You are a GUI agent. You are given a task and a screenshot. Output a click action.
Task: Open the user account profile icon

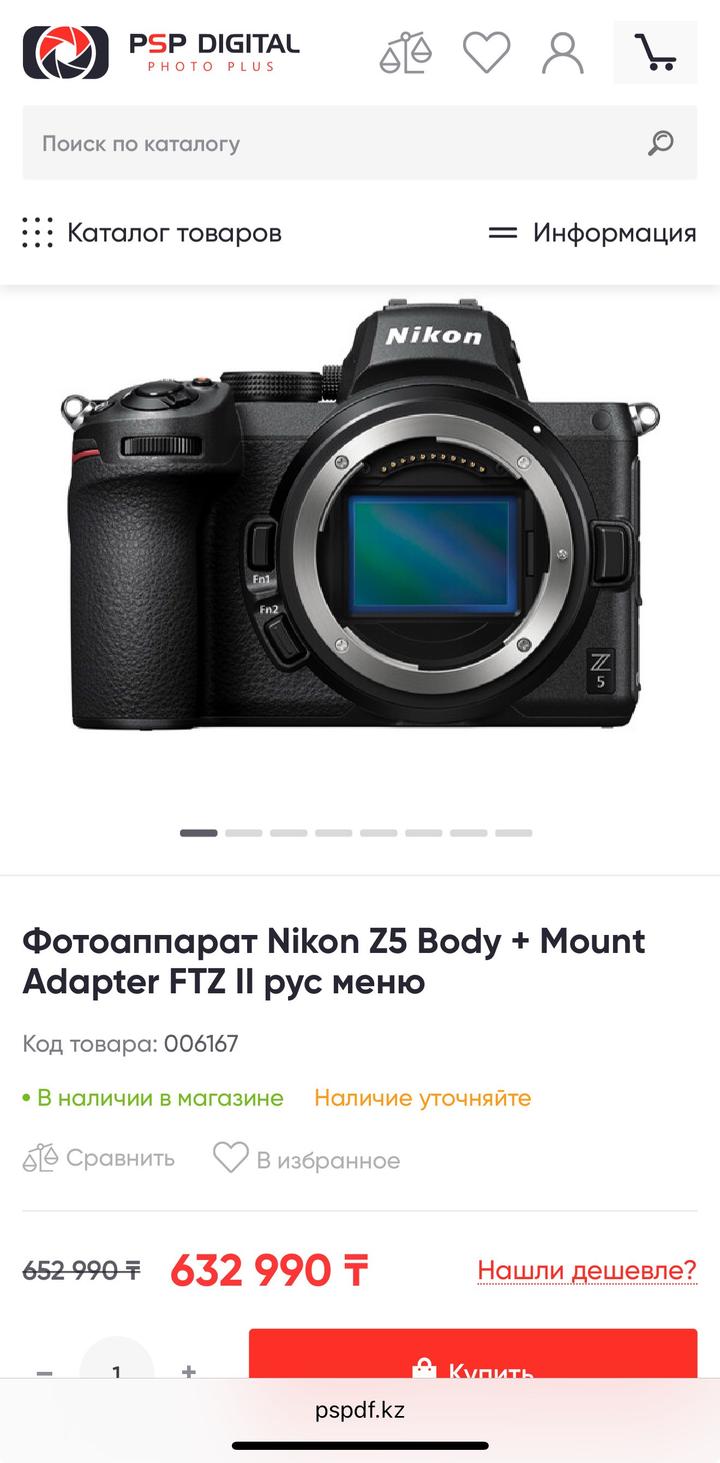click(563, 52)
